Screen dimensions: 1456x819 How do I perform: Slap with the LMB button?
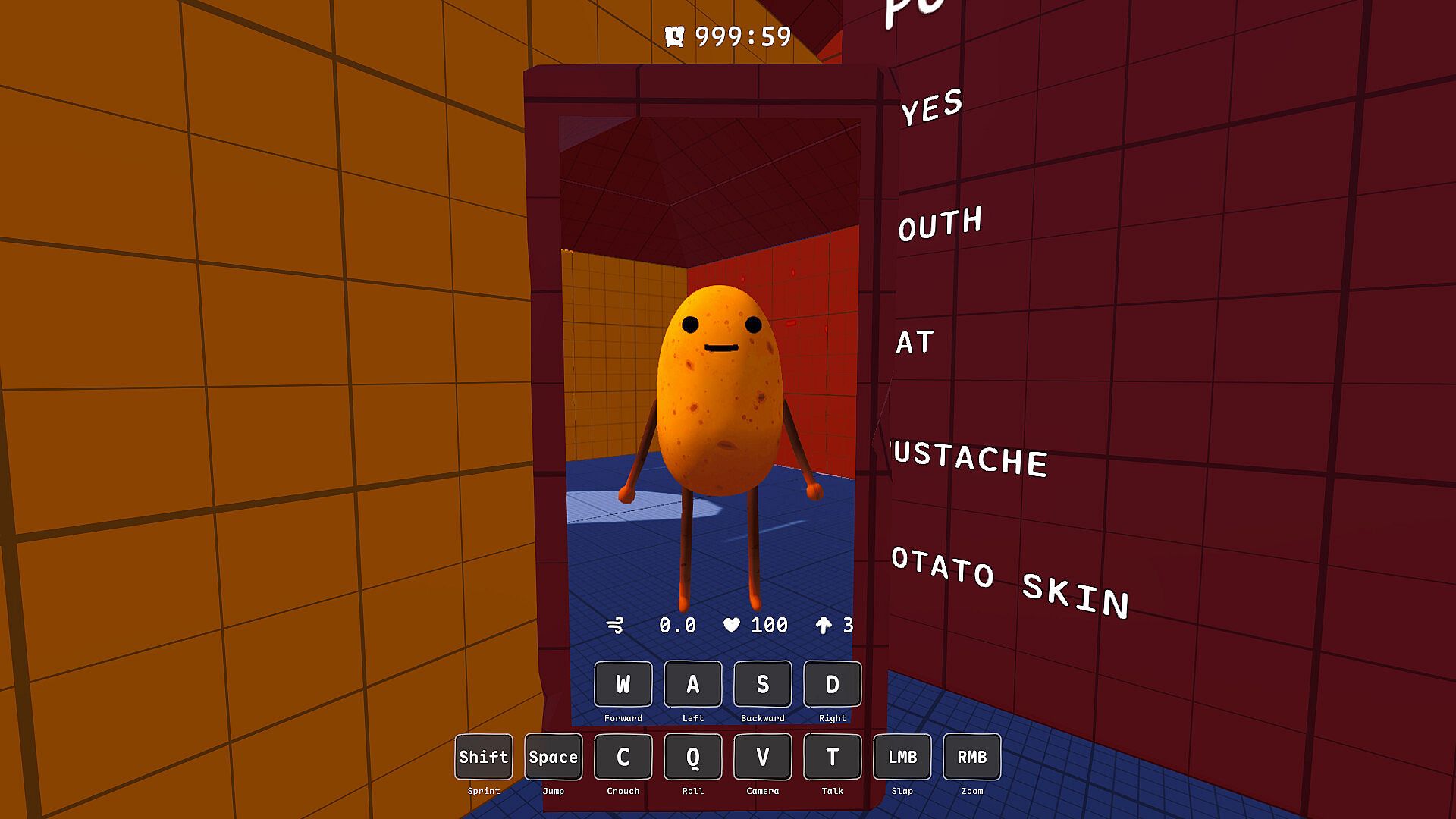pyautogui.click(x=902, y=757)
